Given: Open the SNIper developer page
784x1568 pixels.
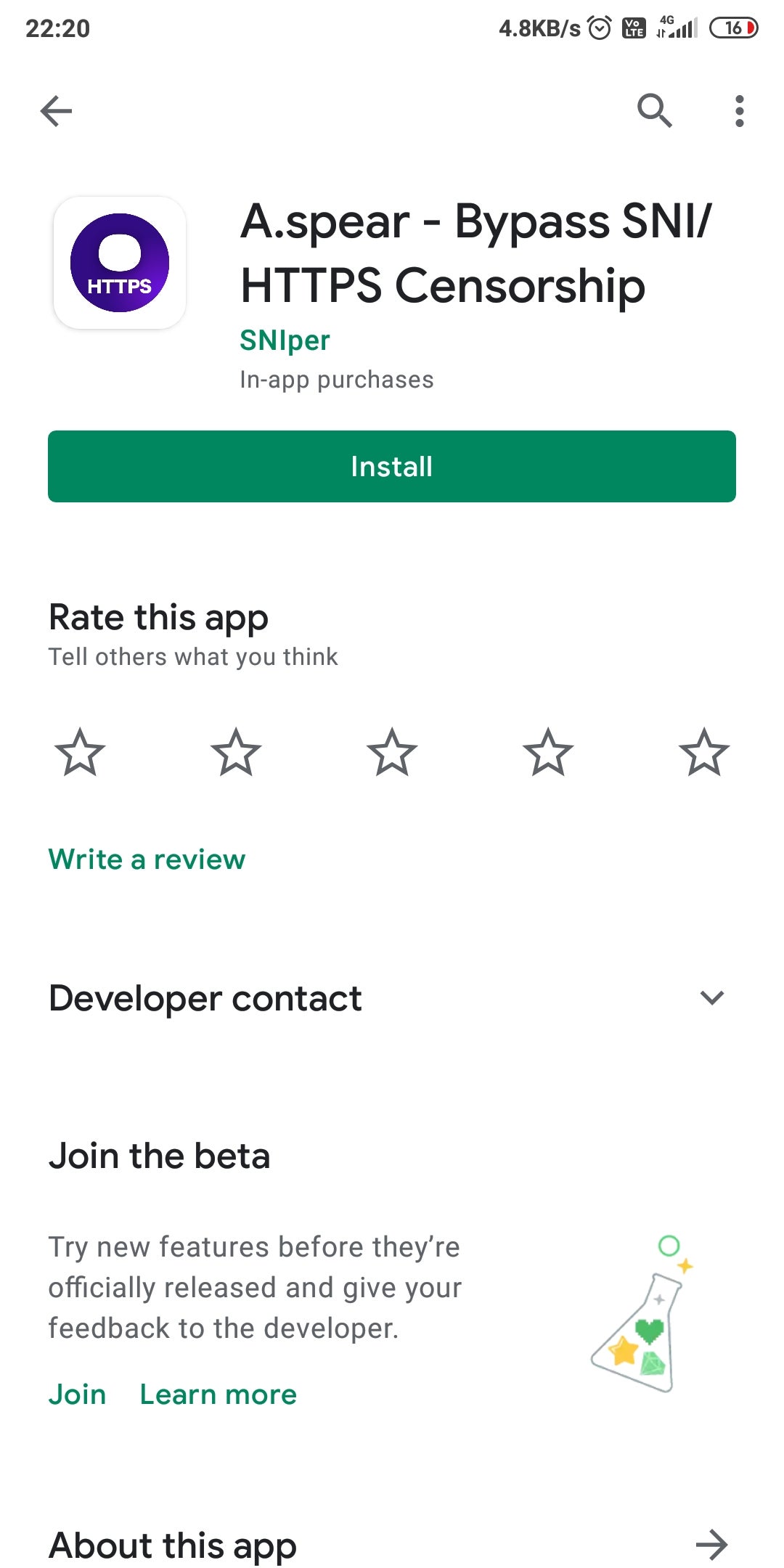Looking at the screenshot, I should (x=285, y=340).
